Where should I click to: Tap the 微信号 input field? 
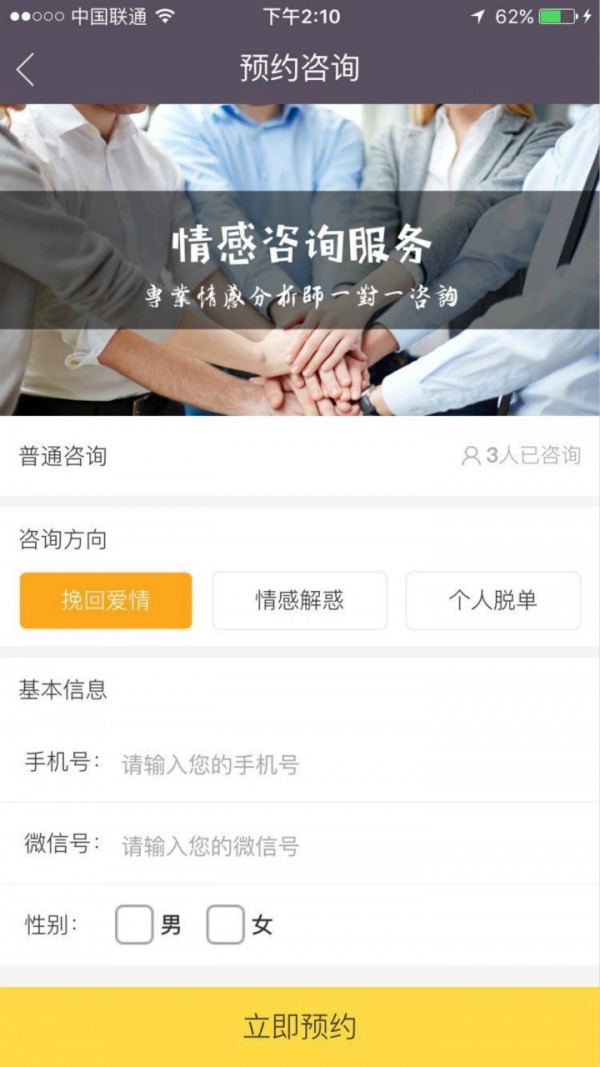(340, 846)
